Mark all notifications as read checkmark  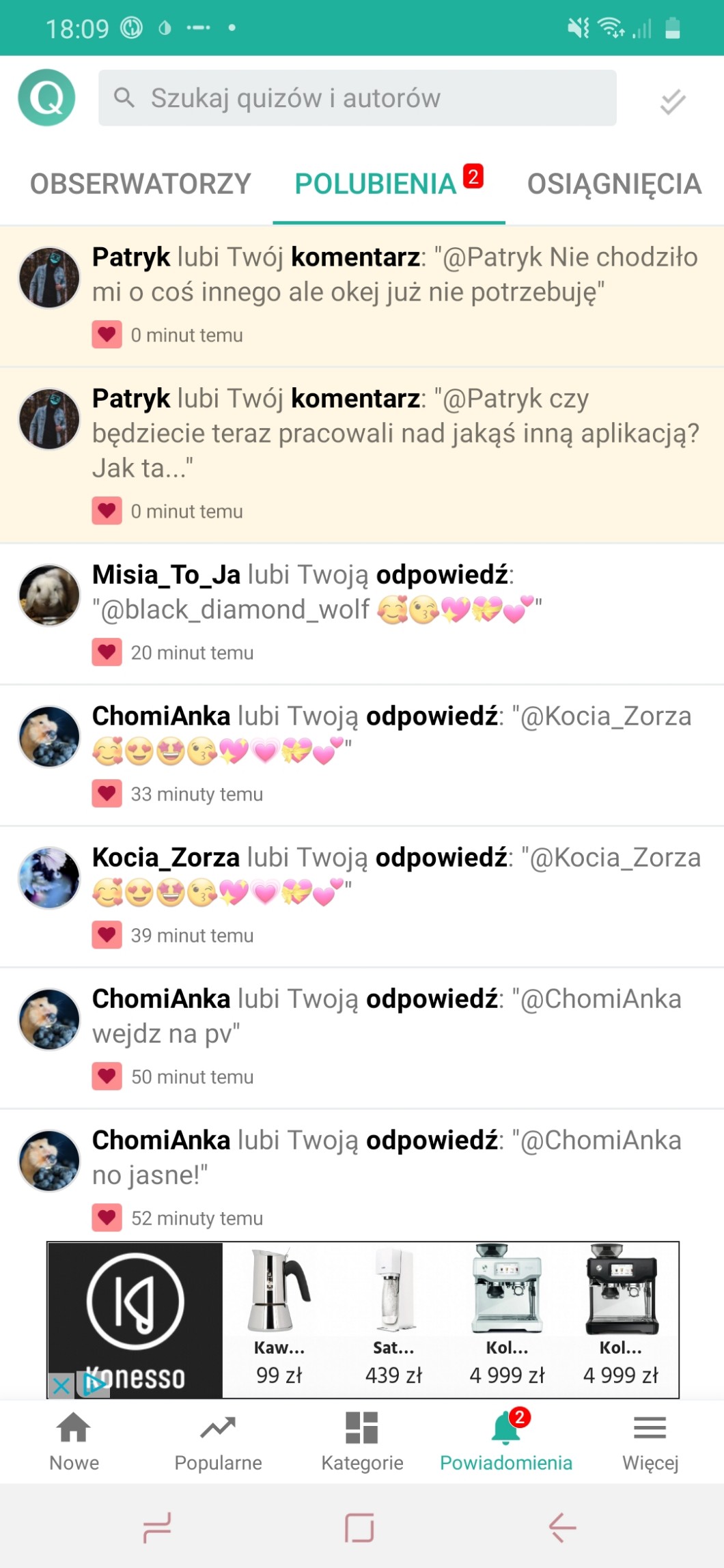coord(672,101)
